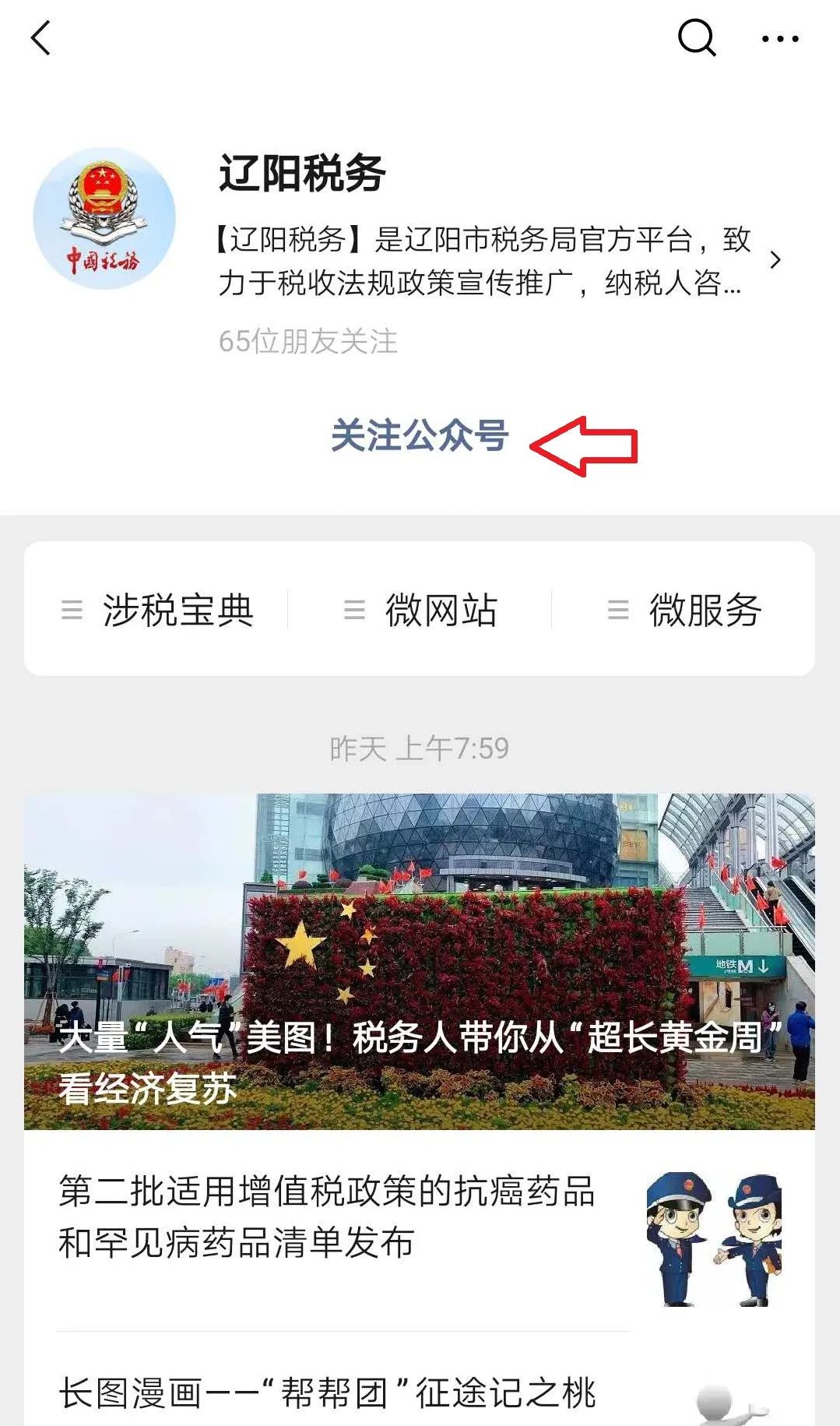View the 辽阳税务 profile avatar
The image size is (840, 1426).
pyautogui.click(x=104, y=218)
